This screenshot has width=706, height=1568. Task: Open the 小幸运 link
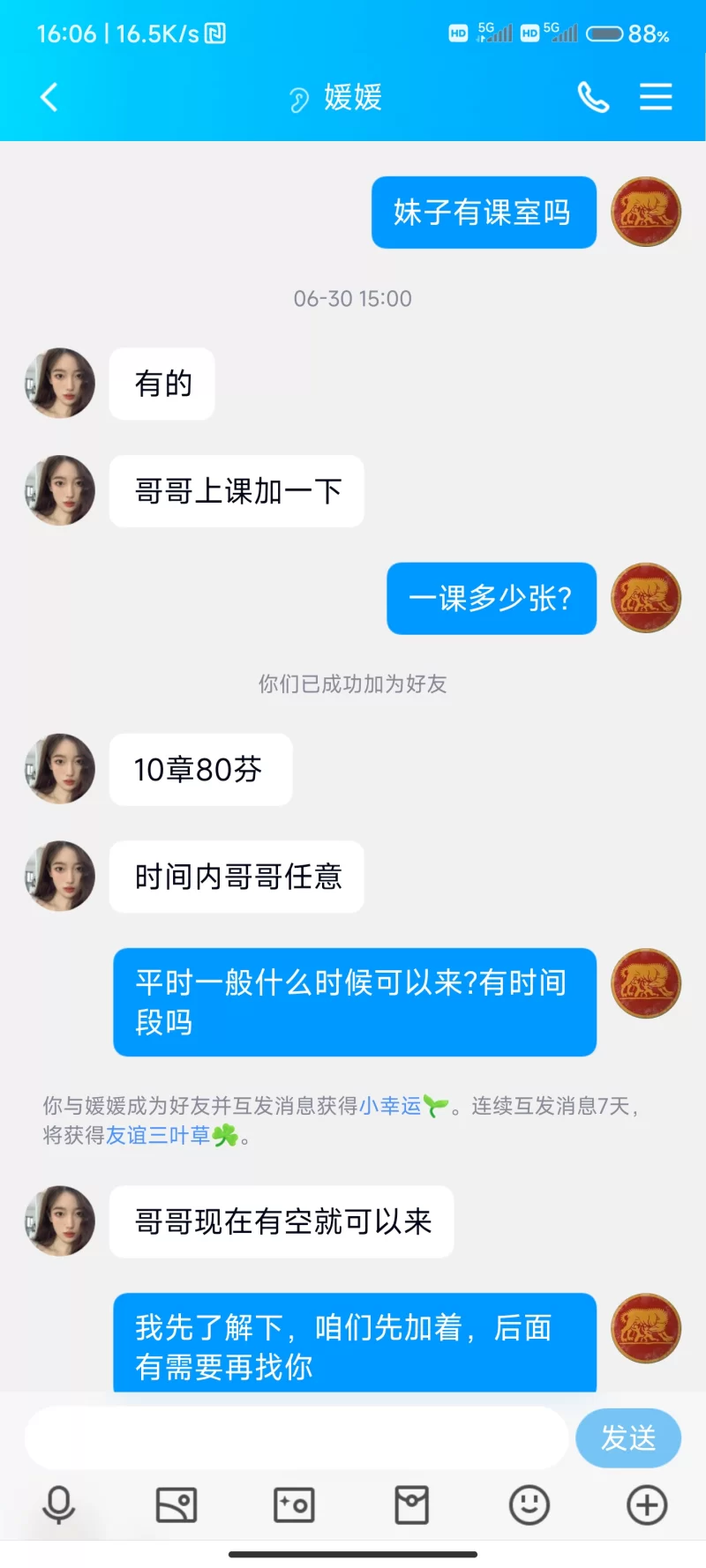(390, 1106)
